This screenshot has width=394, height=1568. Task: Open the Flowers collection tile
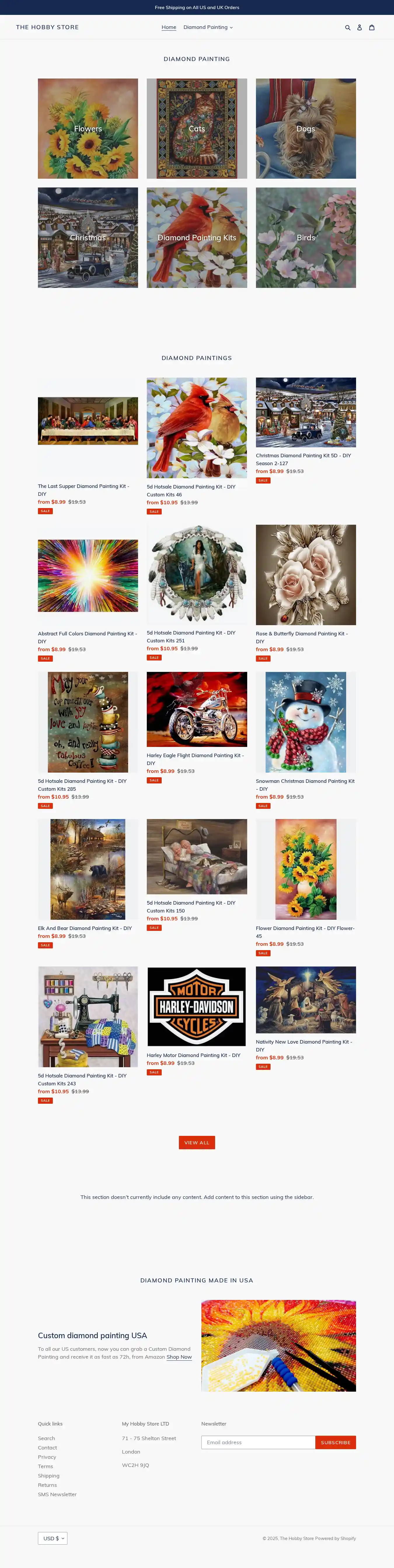tap(88, 128)
